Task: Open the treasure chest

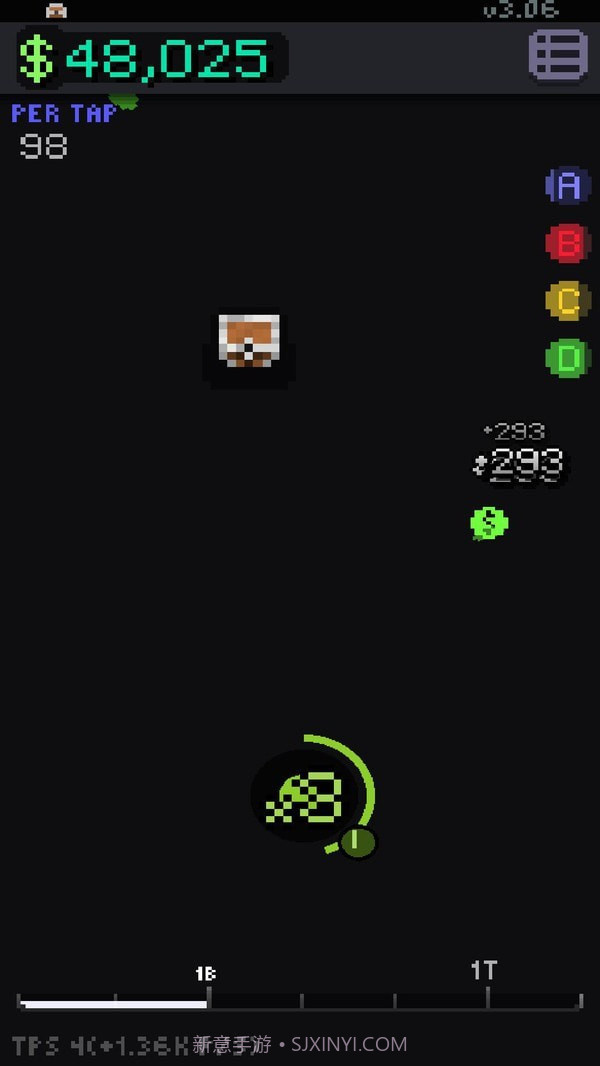Action: point(249,342)
